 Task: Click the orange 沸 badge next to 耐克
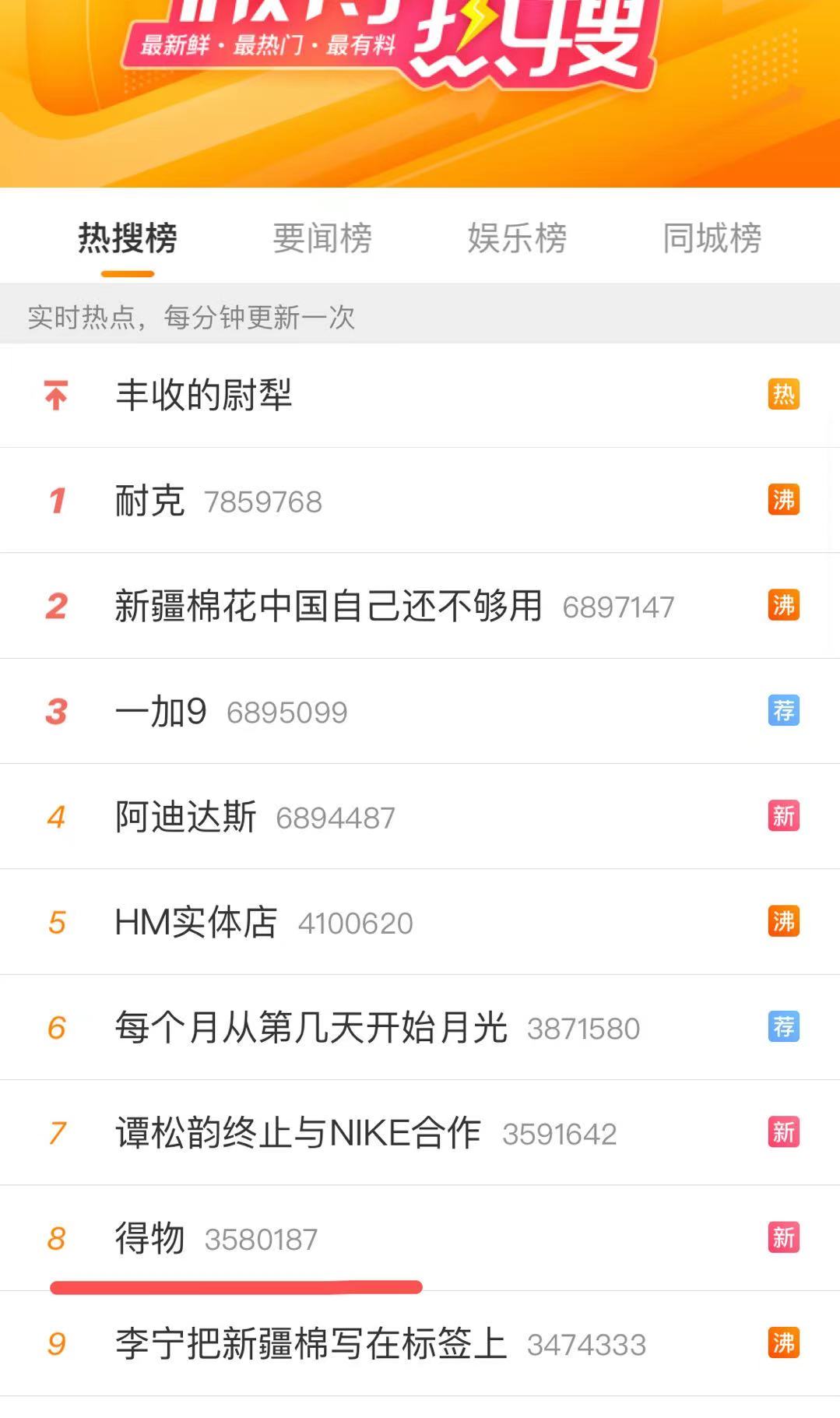(x=783, y=501)
